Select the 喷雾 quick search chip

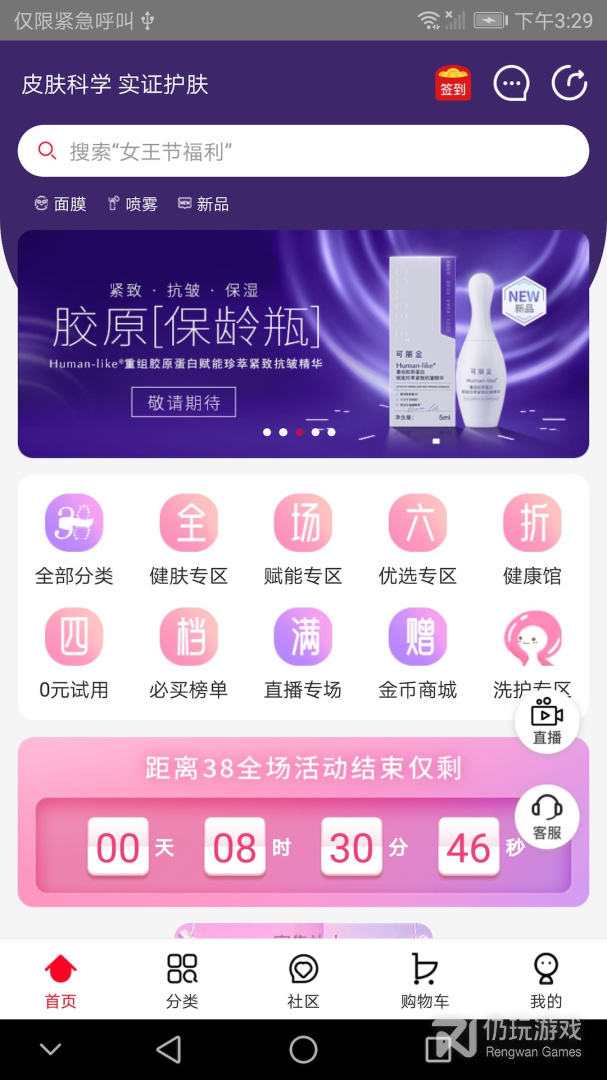133,204
